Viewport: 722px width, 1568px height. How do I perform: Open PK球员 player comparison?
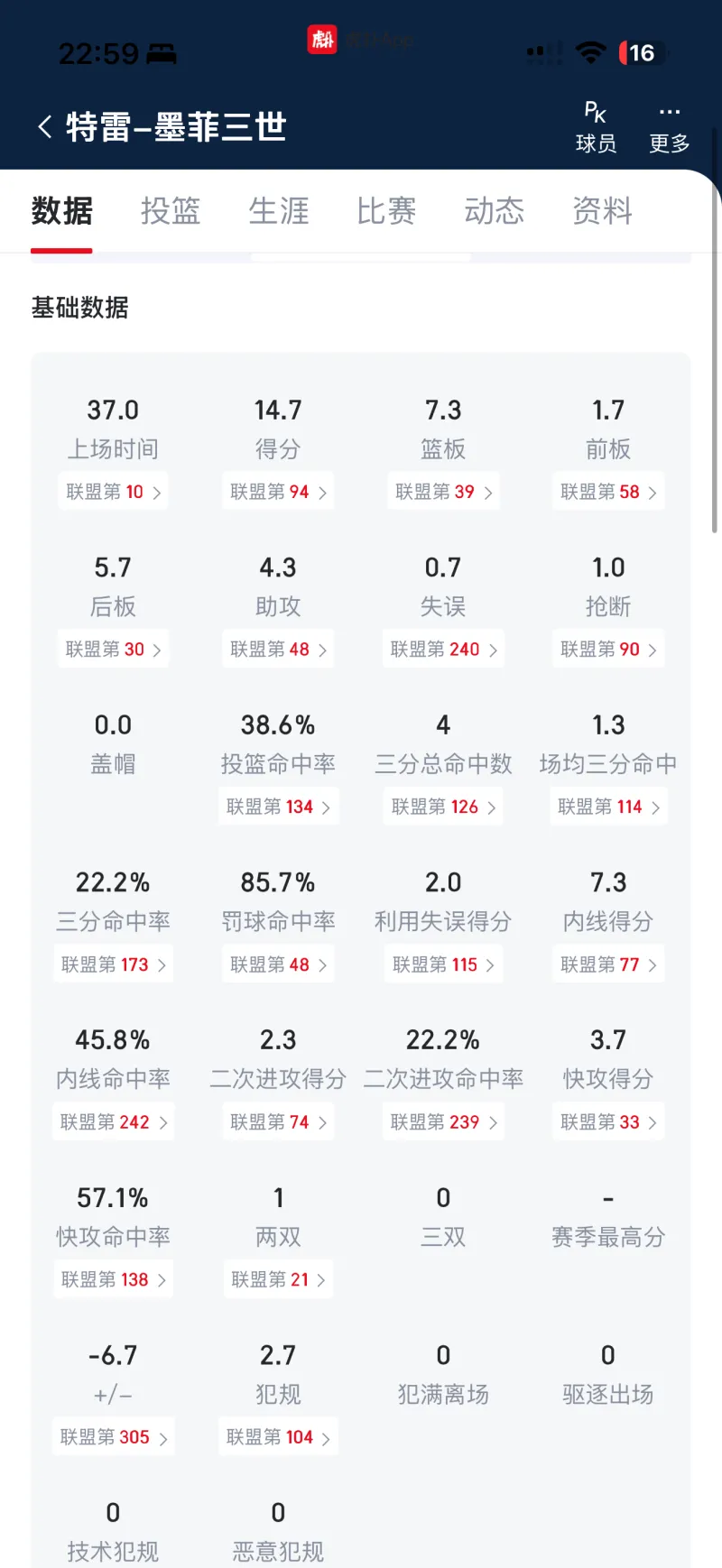[596, 127]
